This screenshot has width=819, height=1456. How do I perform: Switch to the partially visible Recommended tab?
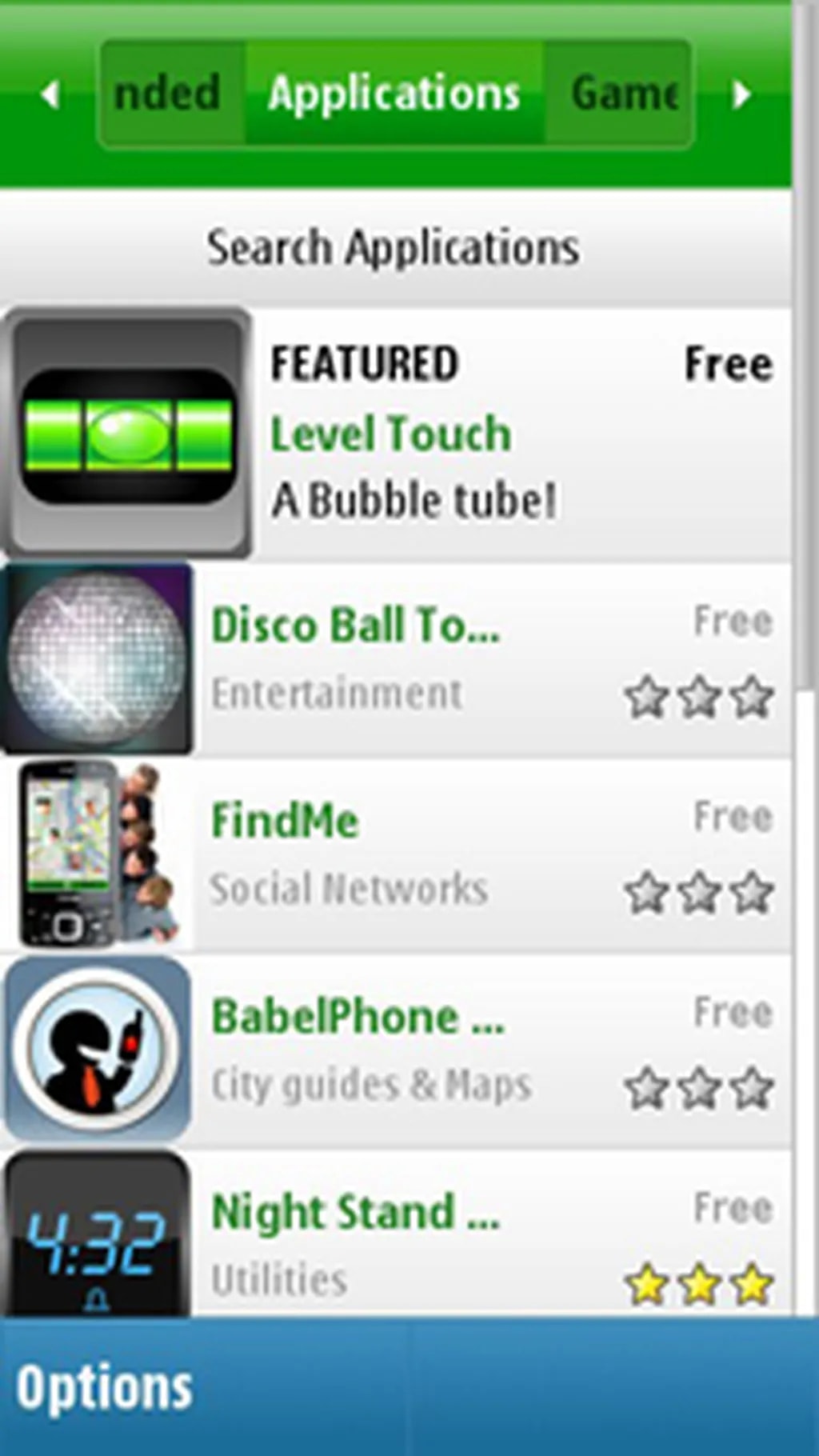coord(168,94)
